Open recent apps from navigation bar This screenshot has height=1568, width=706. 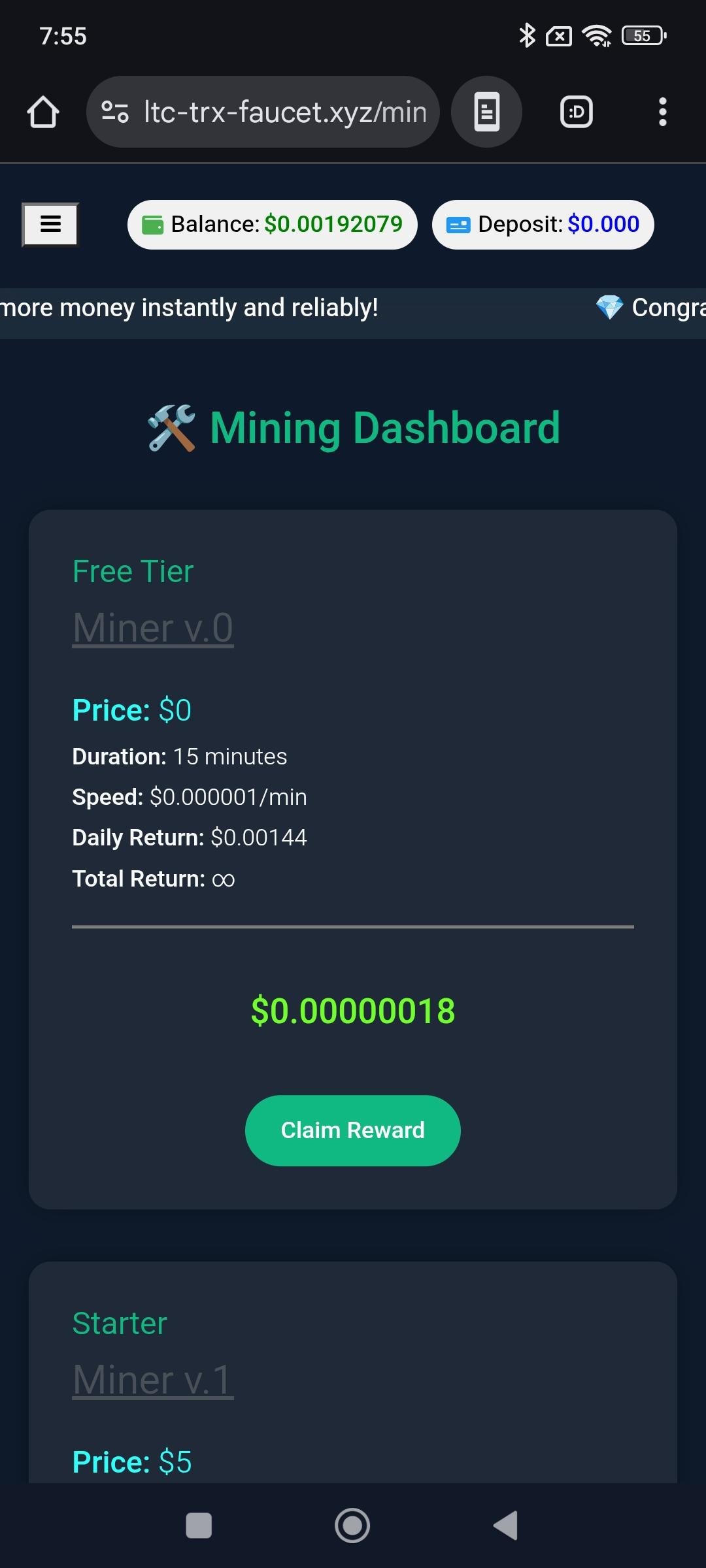pos(199,1526)
